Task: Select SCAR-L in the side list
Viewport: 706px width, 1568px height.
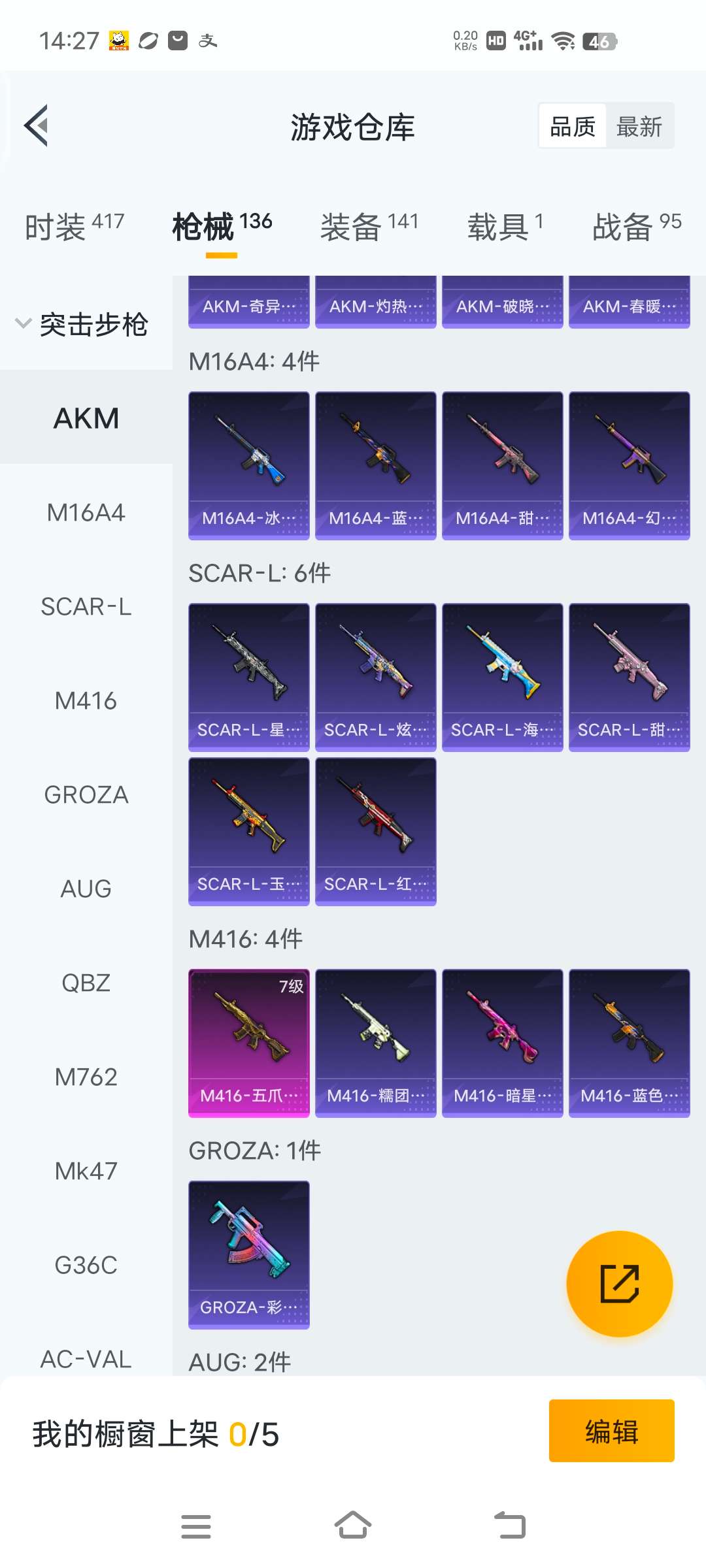Action: (86, 607)
